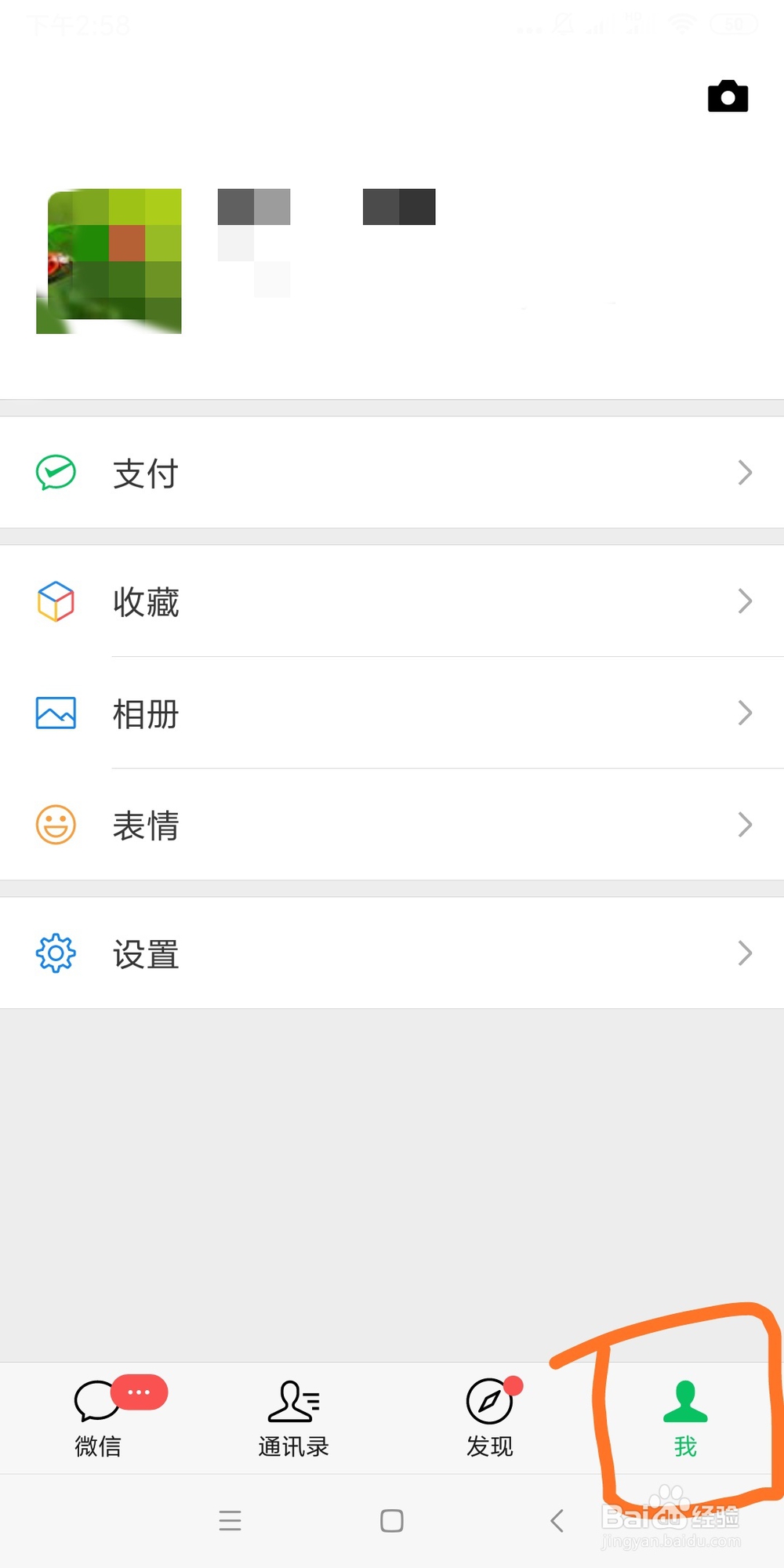Expand 收藏 using its right chevron

(745, 601)
